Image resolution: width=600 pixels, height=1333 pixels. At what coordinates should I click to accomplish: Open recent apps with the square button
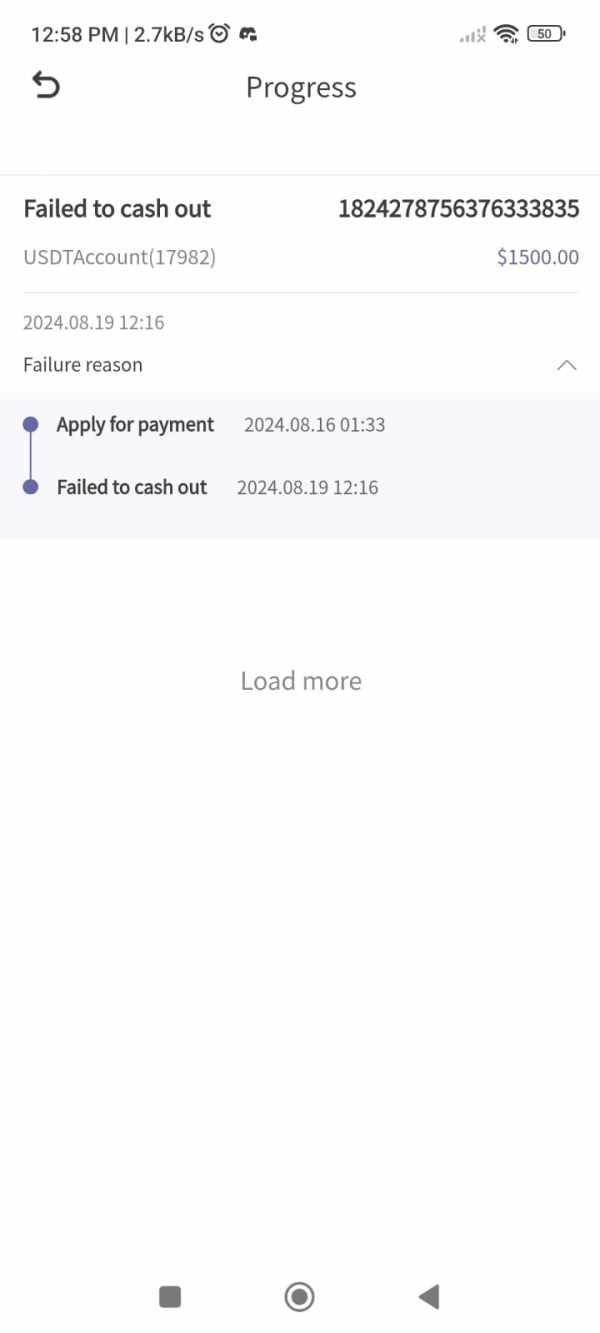pos(170,1297)
